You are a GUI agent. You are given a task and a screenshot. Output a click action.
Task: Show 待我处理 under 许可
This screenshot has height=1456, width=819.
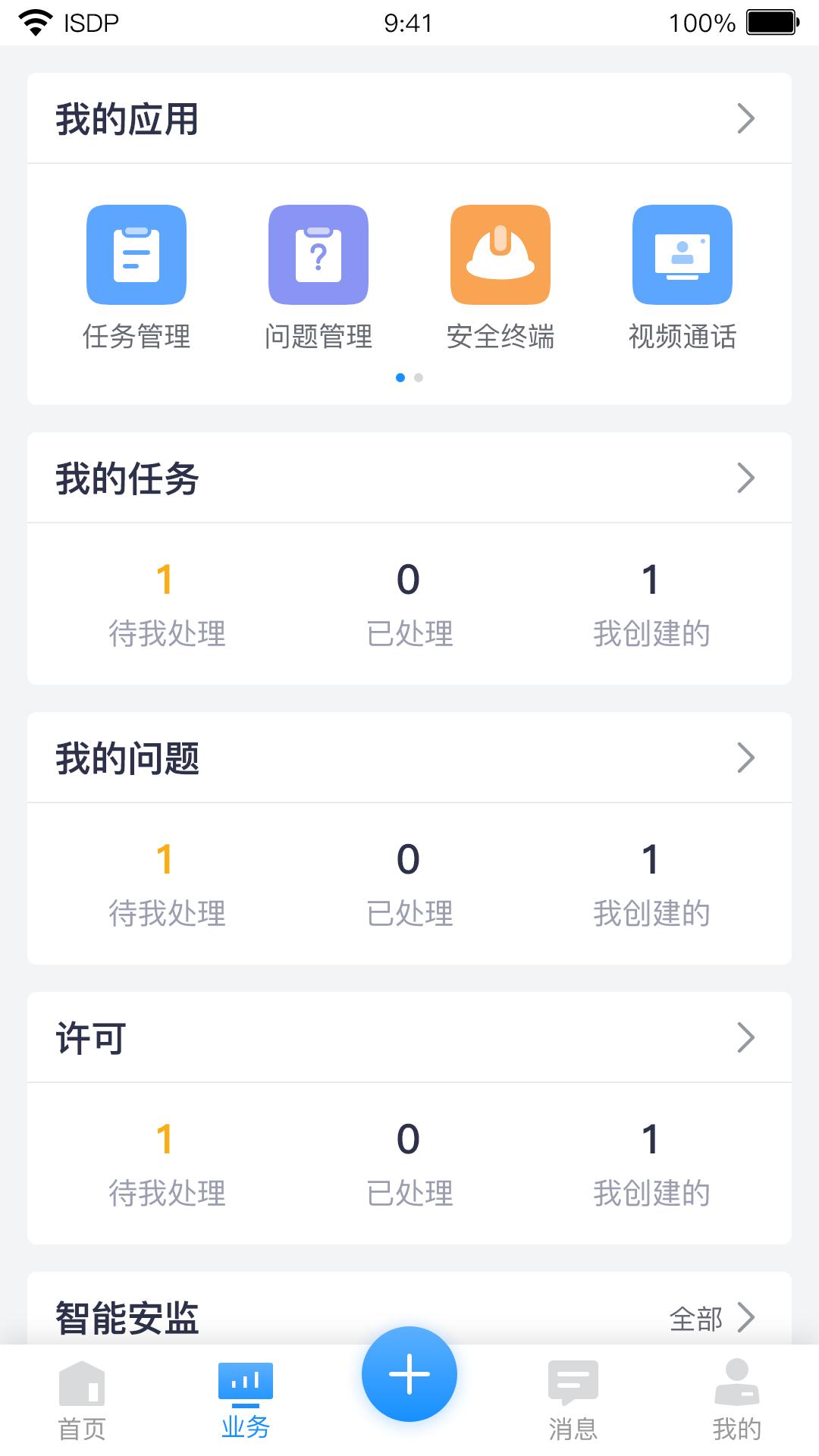[167, 1164]
